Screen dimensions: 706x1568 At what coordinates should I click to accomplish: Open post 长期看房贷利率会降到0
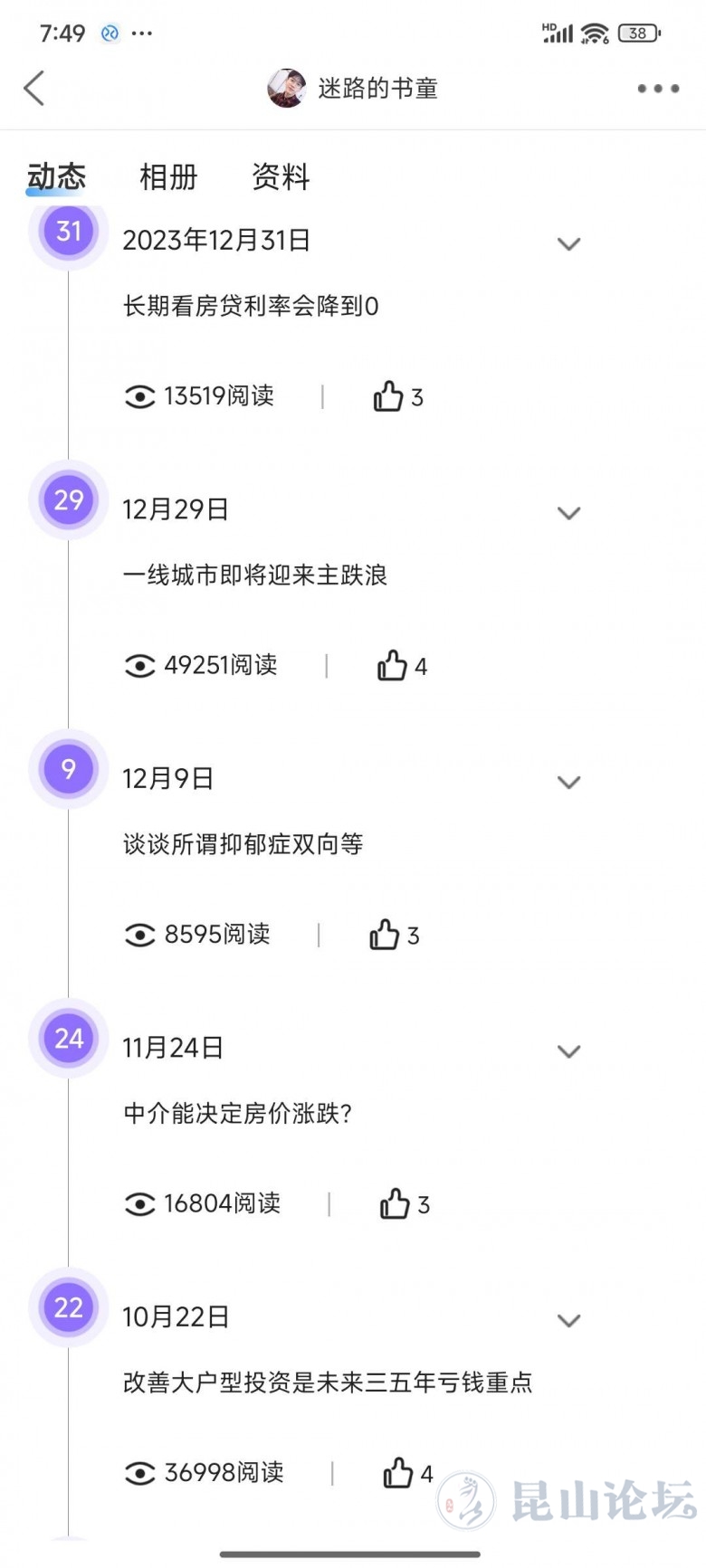pyautogui.click(x=251, y=307)
